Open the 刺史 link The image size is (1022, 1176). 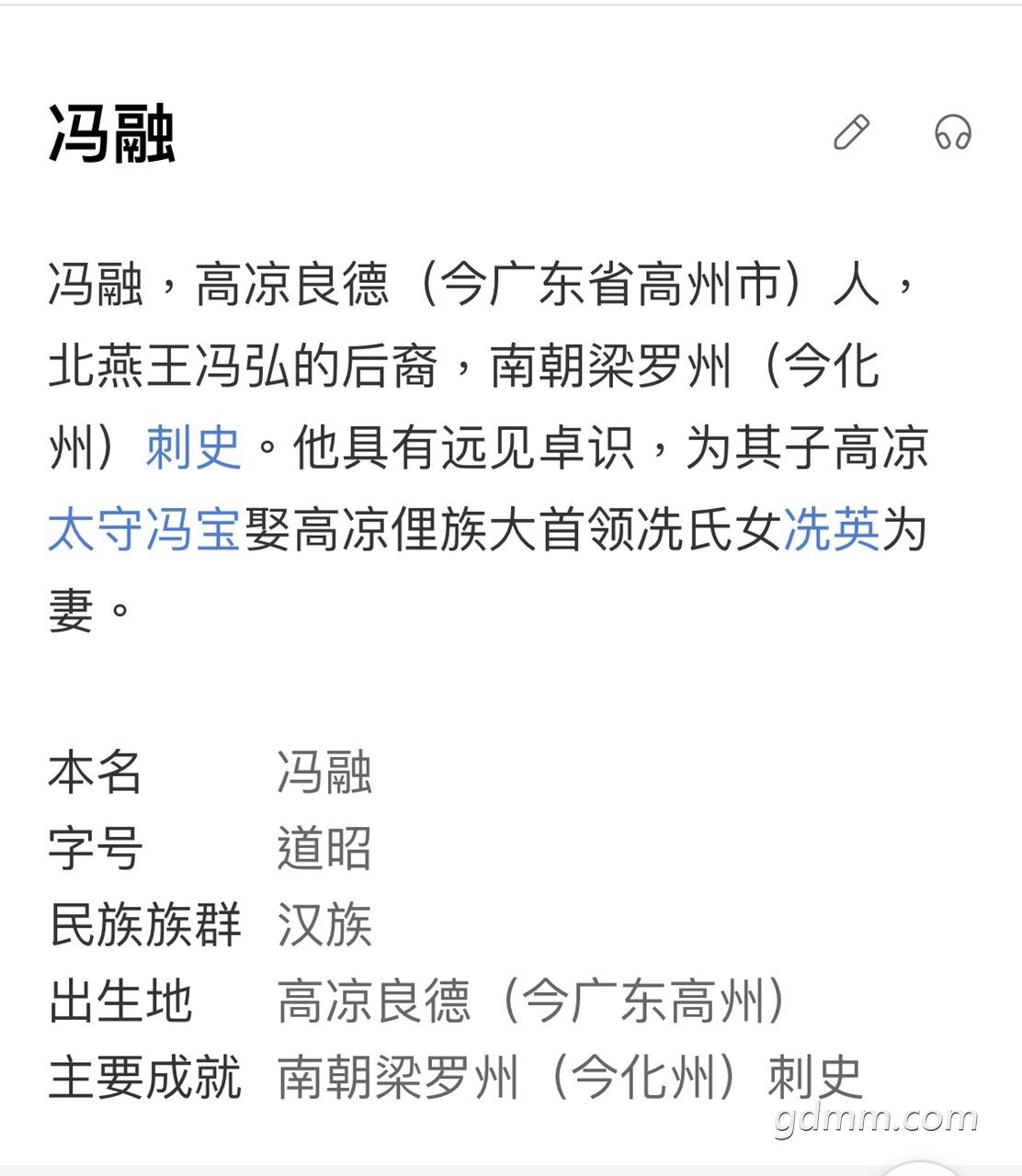[x=193, y=447]
